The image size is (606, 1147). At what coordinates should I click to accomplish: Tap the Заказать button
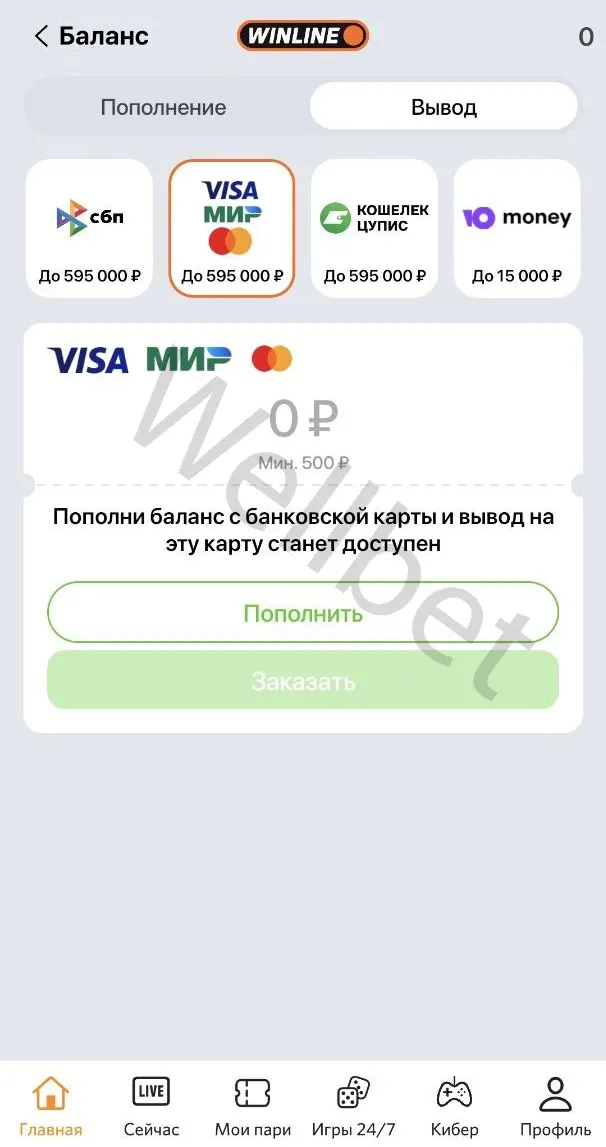[303, 682]
